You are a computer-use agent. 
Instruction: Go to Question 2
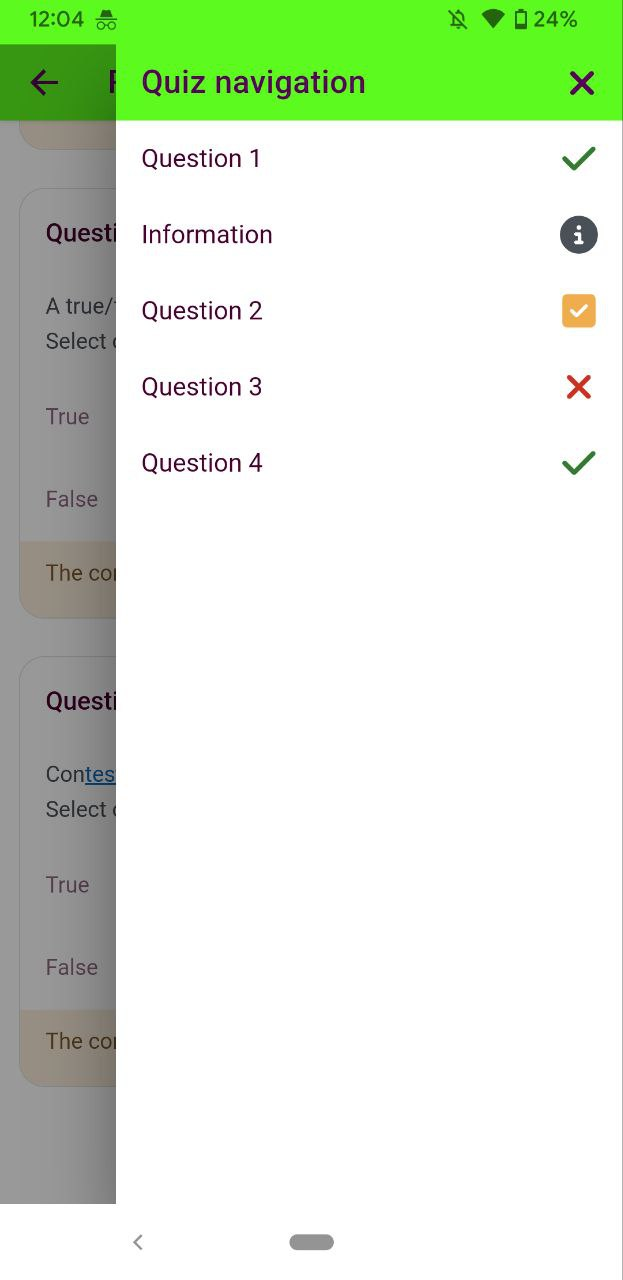[369, 311]
